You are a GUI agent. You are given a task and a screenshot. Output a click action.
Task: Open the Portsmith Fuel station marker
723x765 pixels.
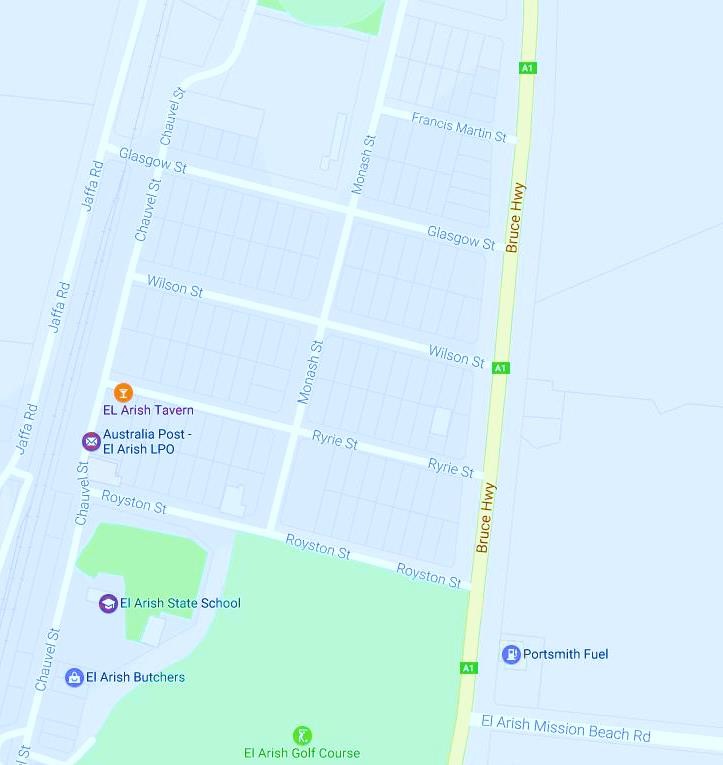(511, 654)
